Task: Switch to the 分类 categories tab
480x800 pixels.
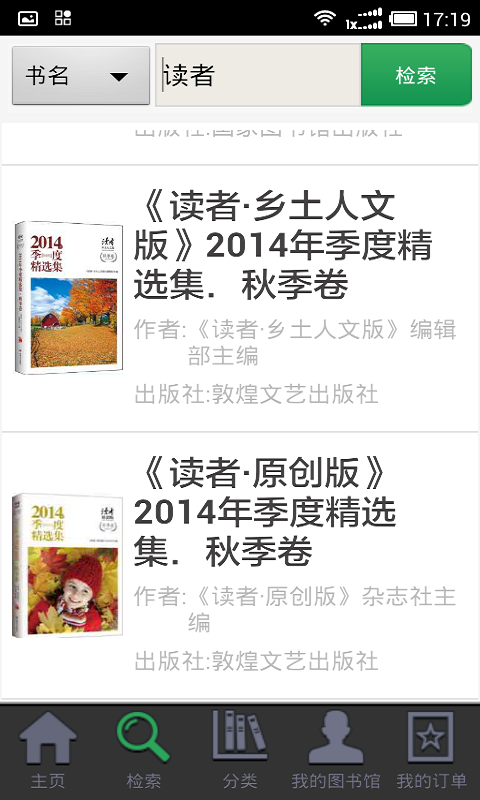Action: (x=240, y=752)
